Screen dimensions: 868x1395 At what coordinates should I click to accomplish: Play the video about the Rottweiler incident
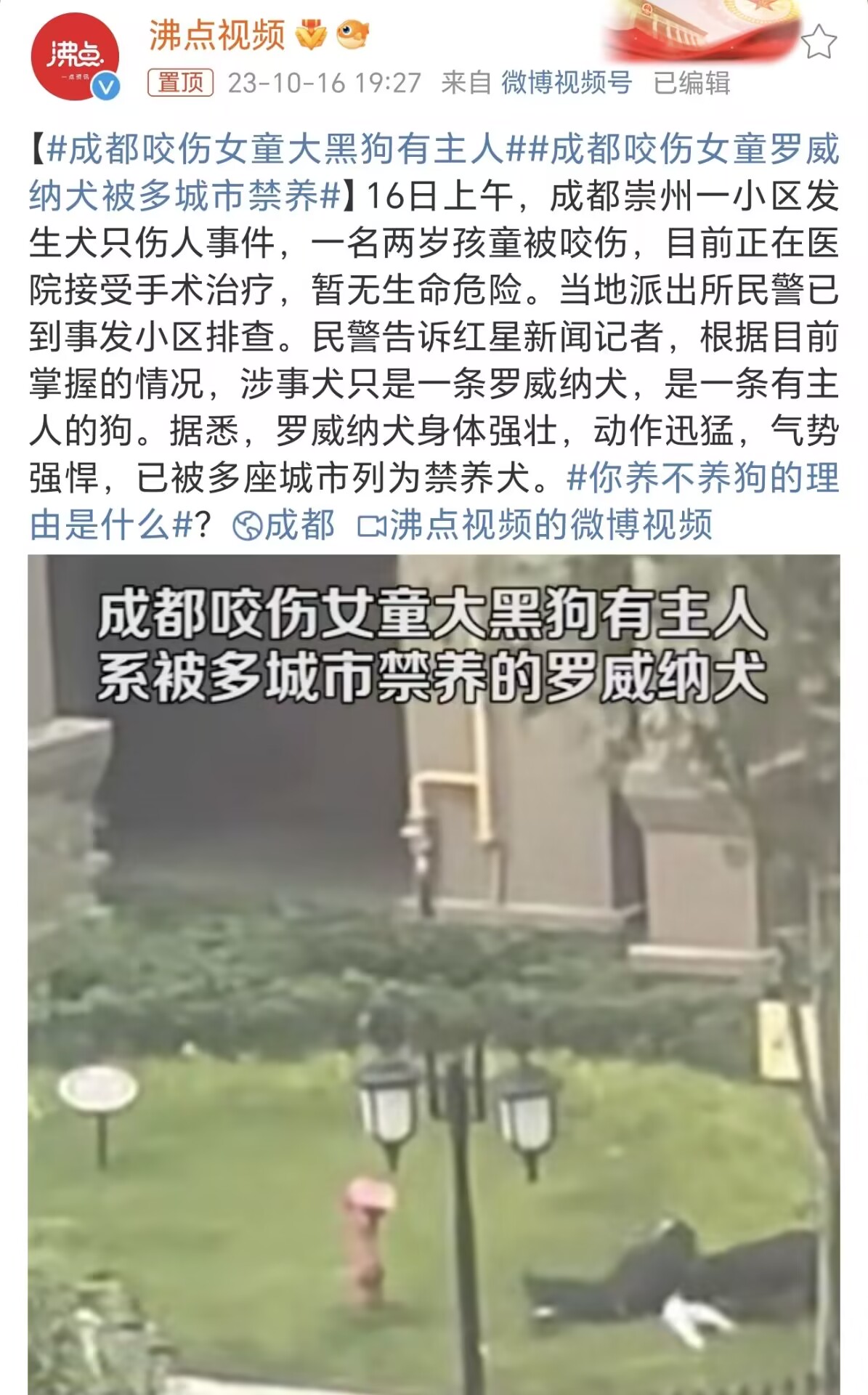click(434, 974)
